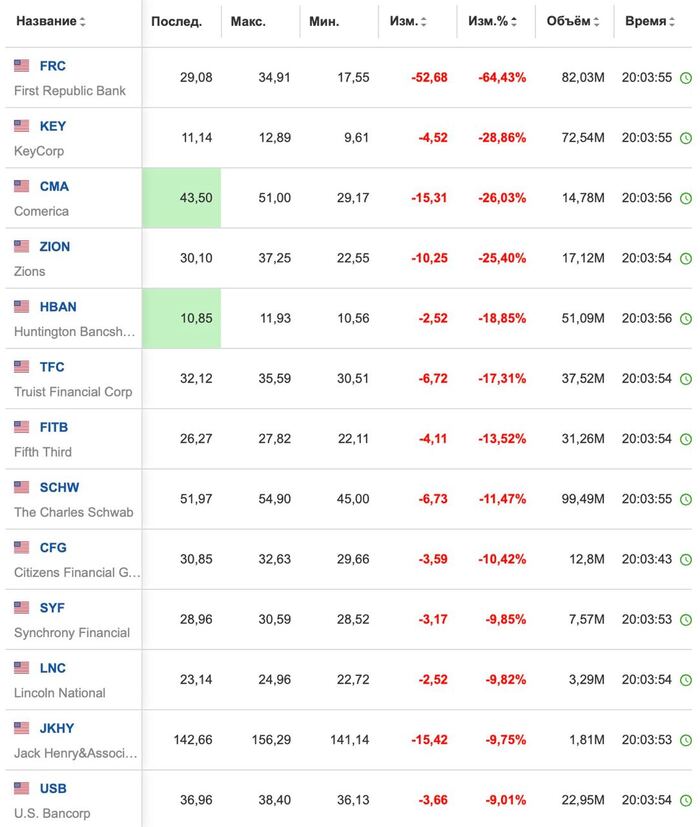This screenshot has height=827, width=700.
Task: Open USB U.S. Bancorp quote
Action: pos(53,788)
